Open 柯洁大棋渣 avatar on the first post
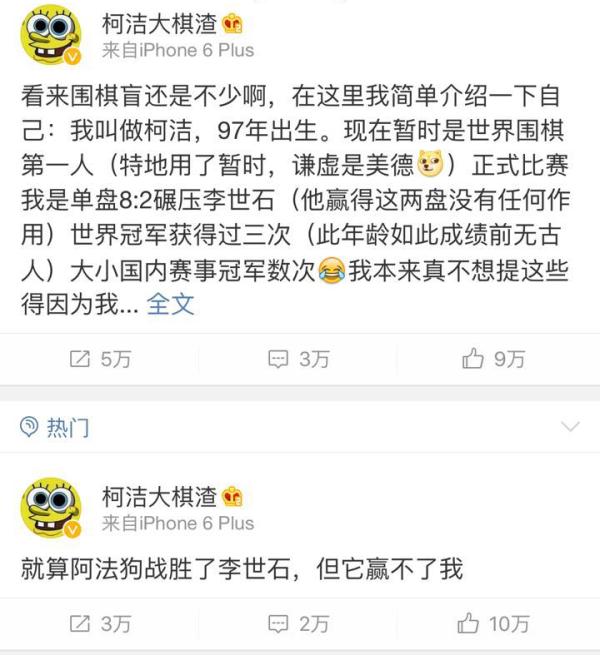 (x=52, y=36)
